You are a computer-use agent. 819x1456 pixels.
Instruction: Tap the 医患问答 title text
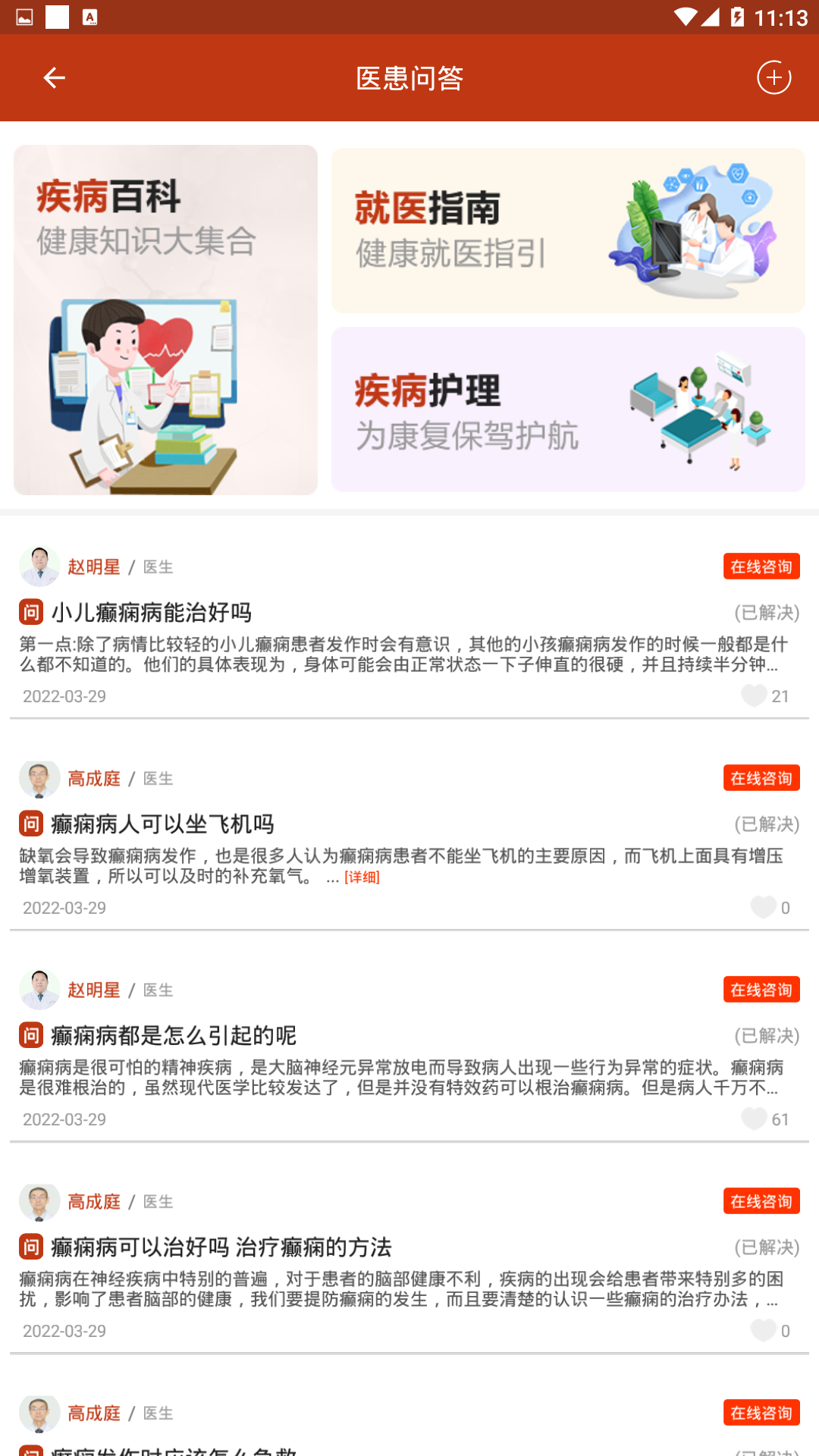click(x=409, y=78)
